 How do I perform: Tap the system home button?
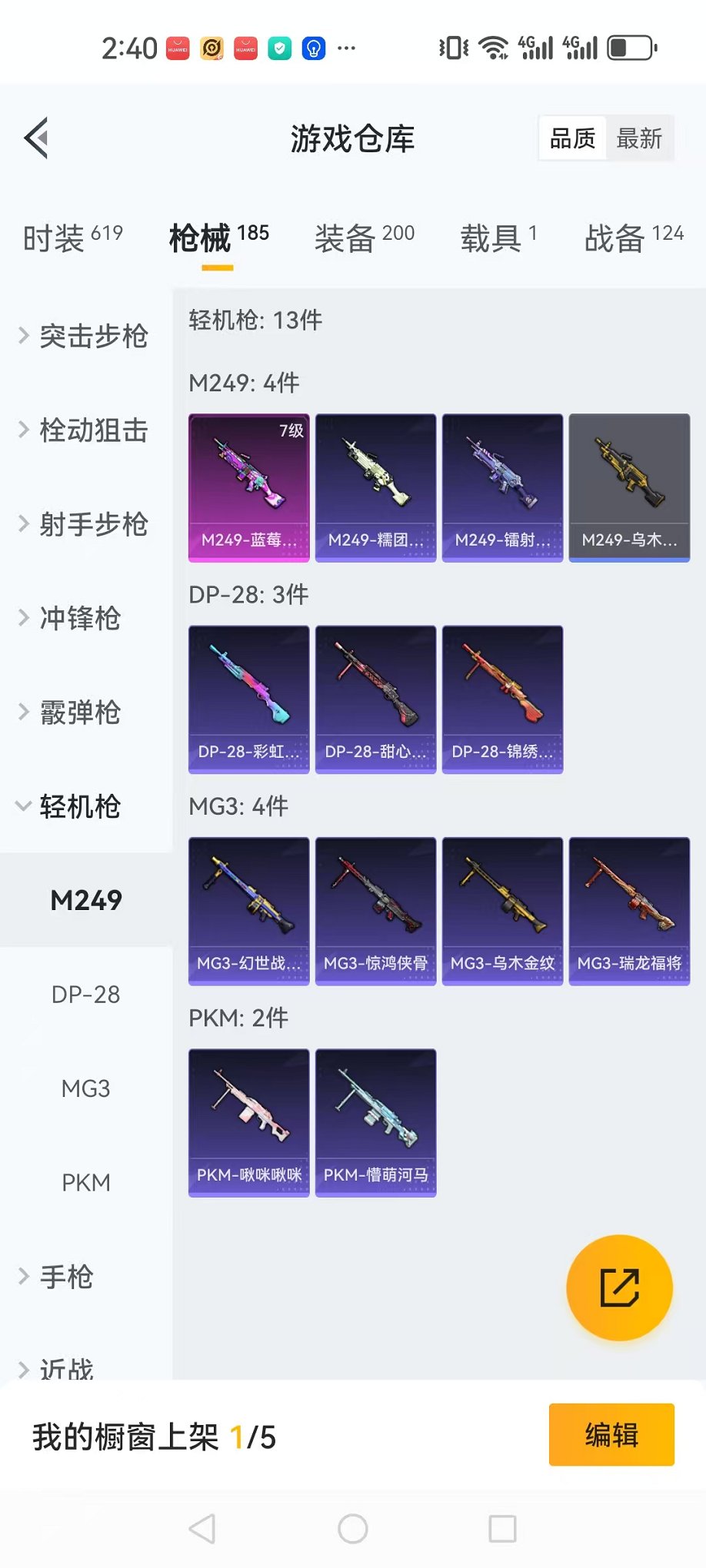(353, 1529)
